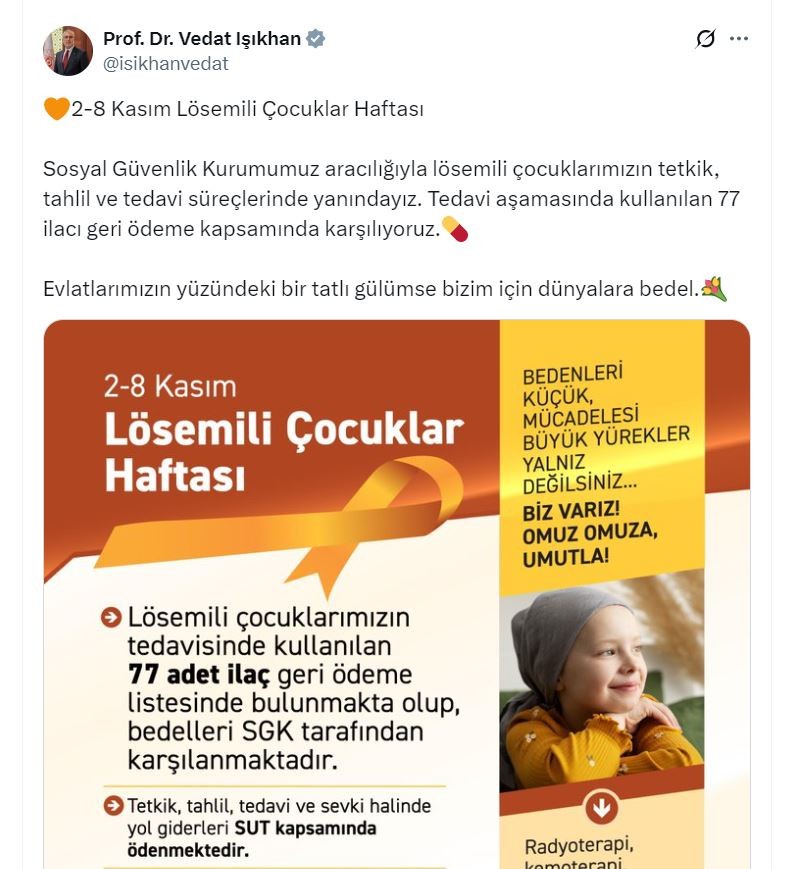Open the @isikhanvedat handle

(x=165, y=64)
